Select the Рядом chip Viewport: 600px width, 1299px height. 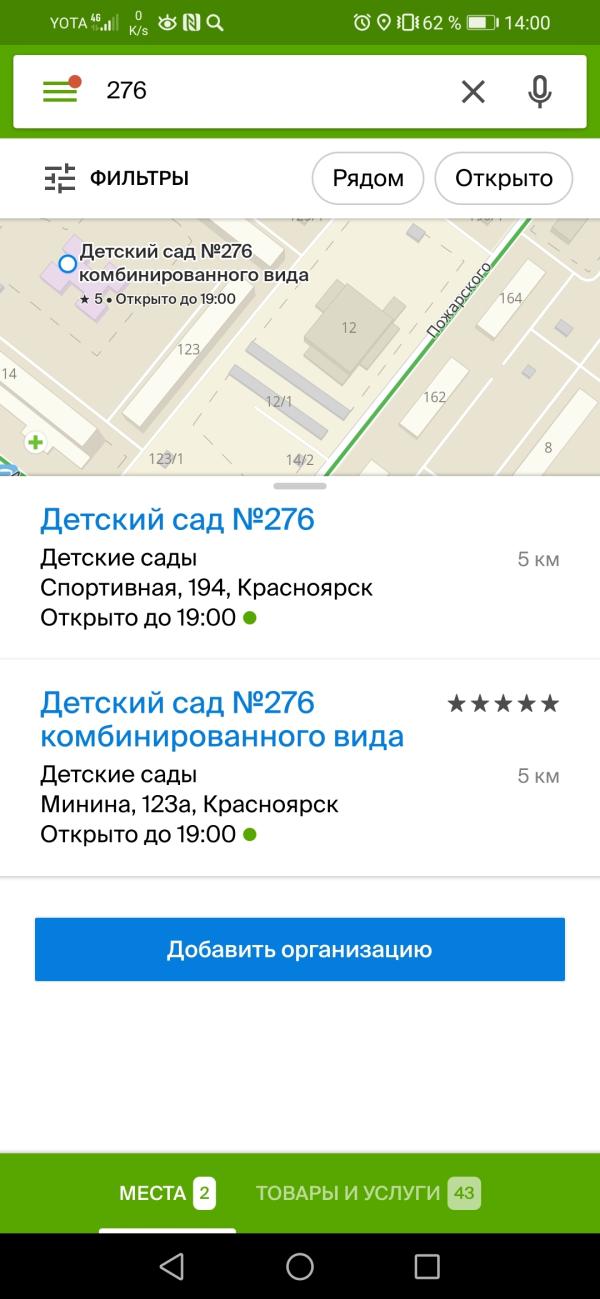(x=367, y=179)
